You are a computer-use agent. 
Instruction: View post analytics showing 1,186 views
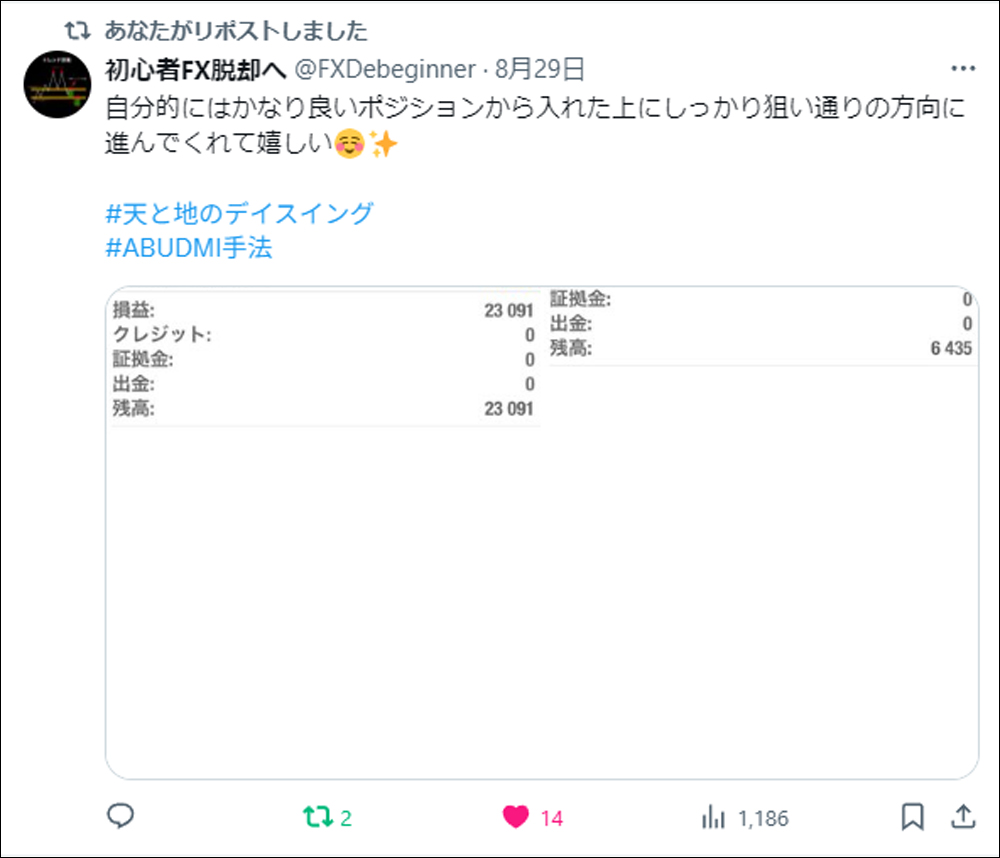pos(745,817)
